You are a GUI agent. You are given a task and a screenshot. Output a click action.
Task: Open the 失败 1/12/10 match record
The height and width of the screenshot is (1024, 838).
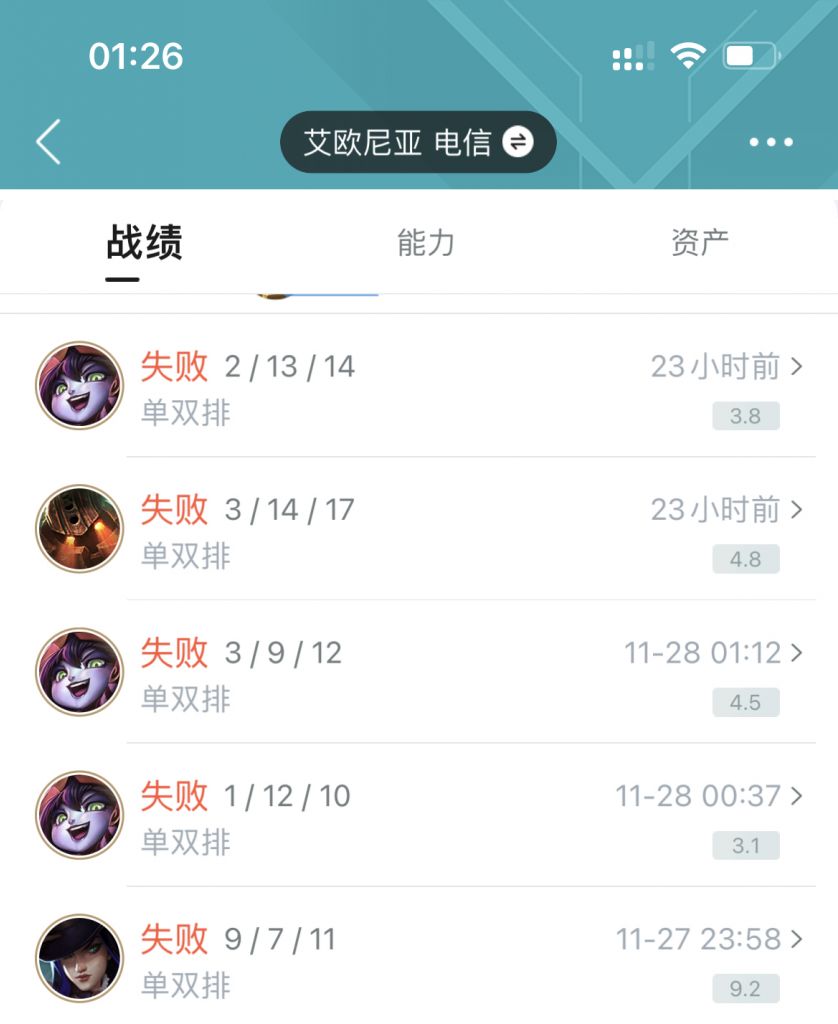[400, 810]
